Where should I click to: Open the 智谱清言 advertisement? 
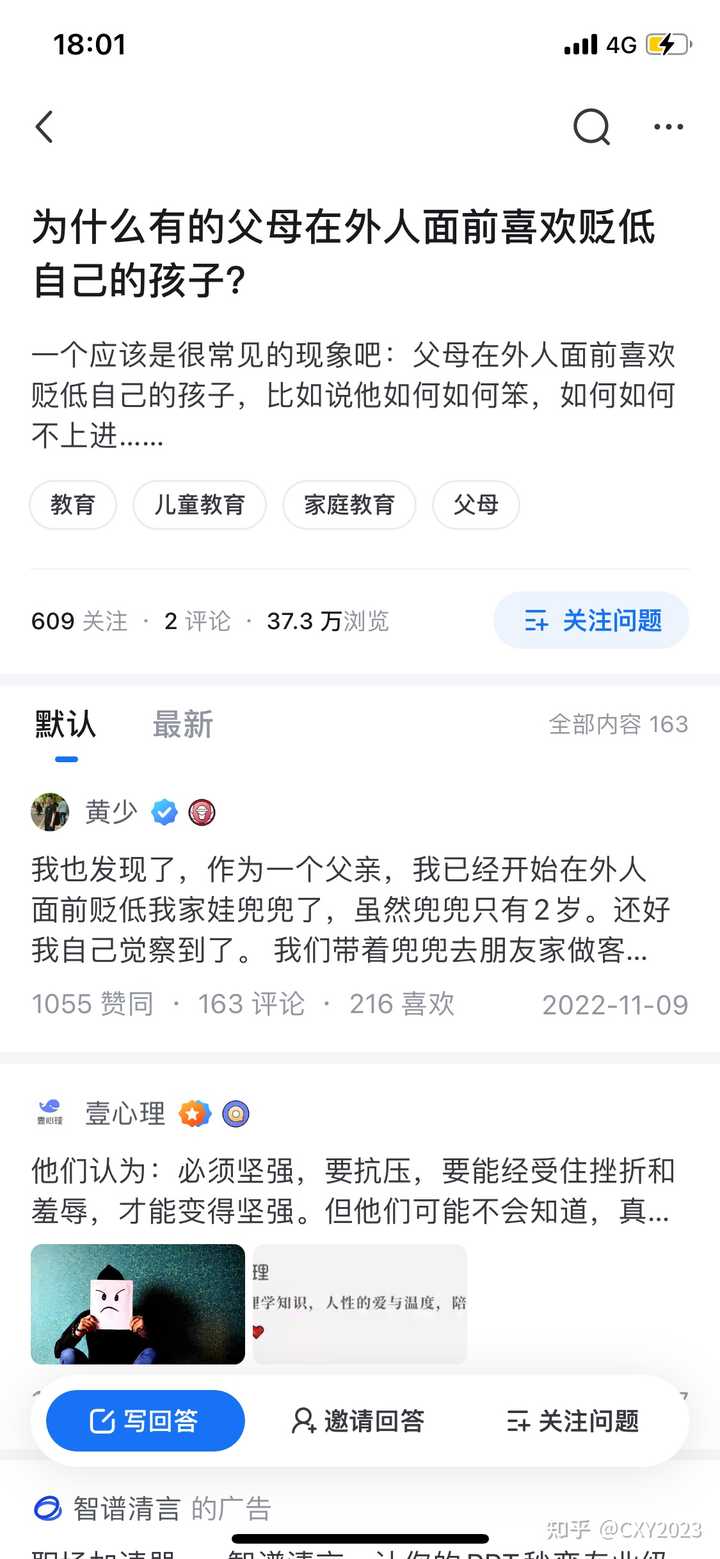[x=170, y=1509]
